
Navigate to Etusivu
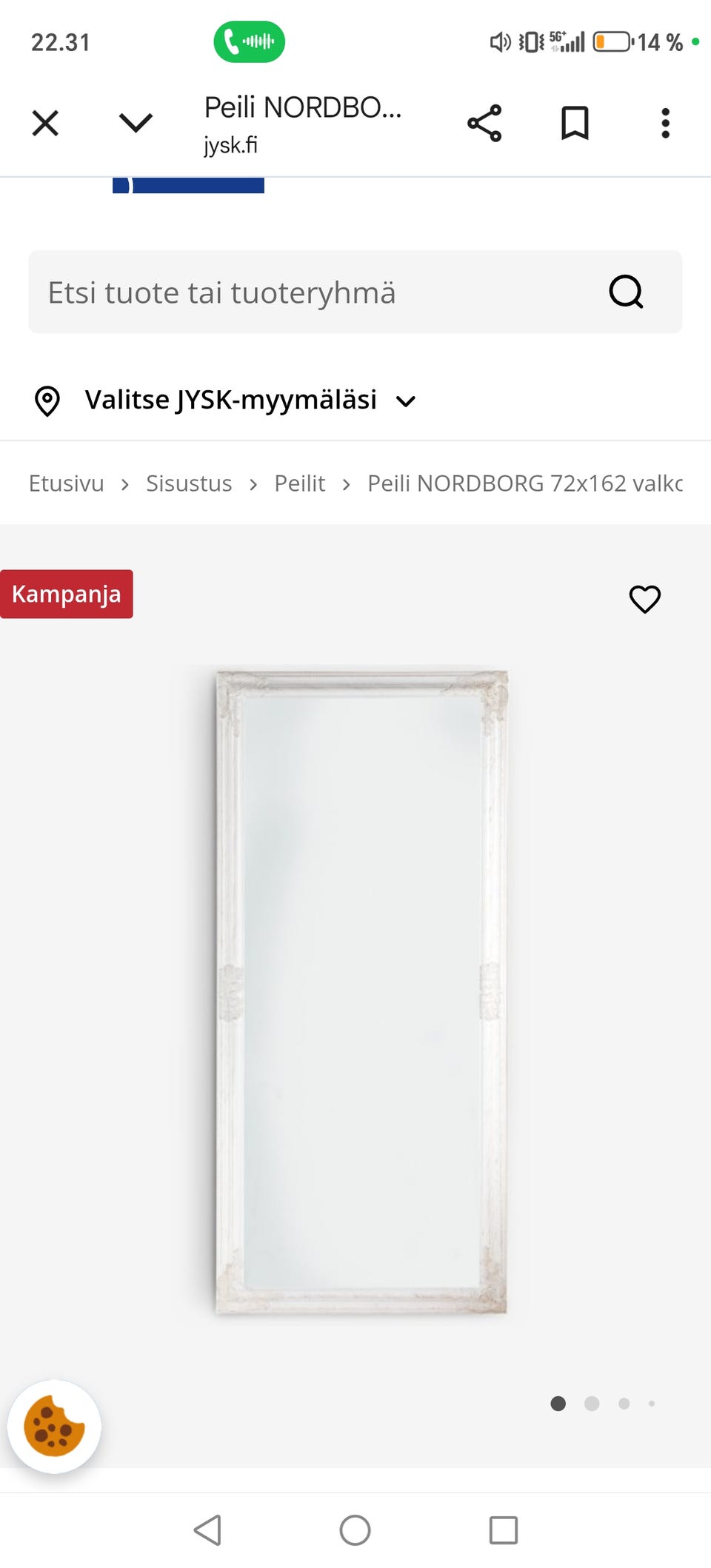click(66, 483)
